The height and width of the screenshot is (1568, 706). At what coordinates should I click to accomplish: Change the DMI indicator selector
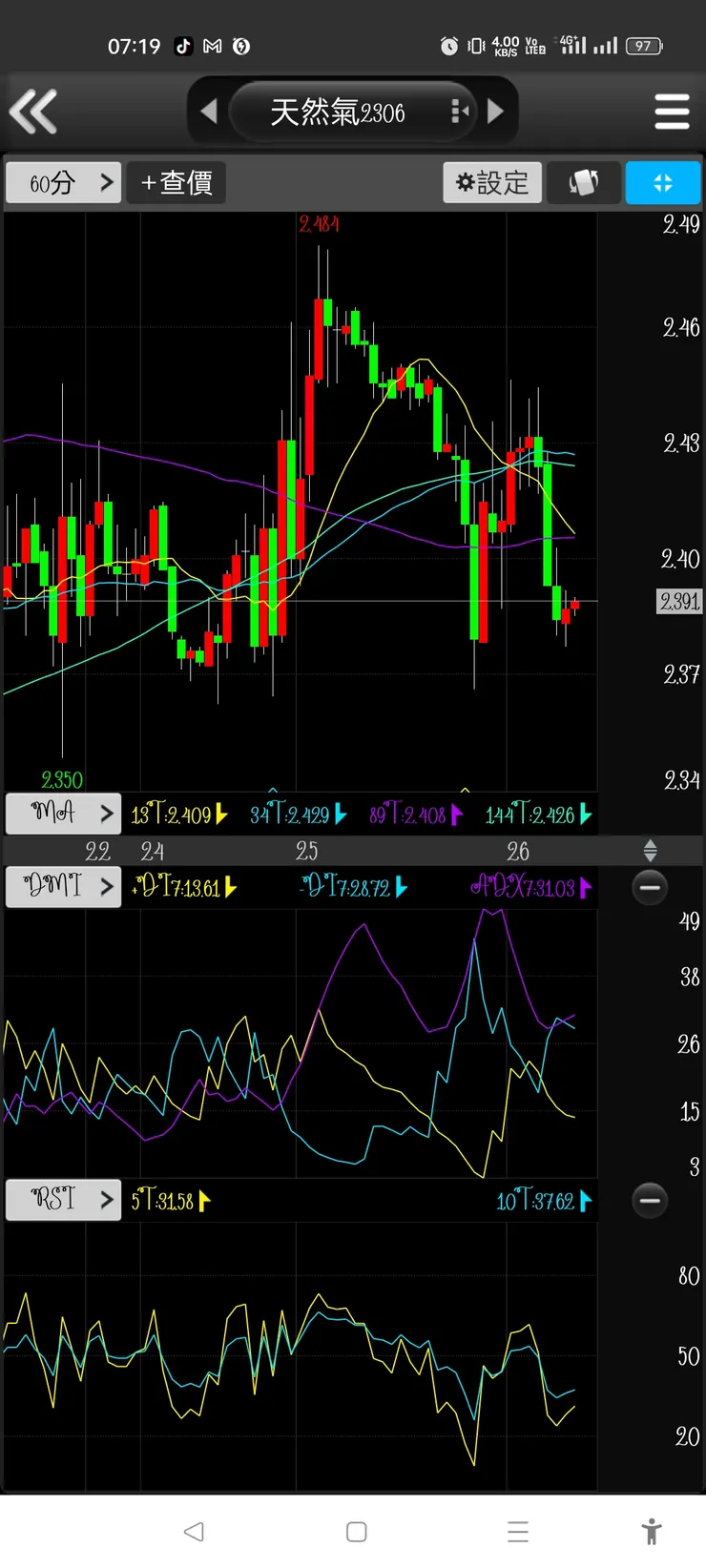pos(64,887)
